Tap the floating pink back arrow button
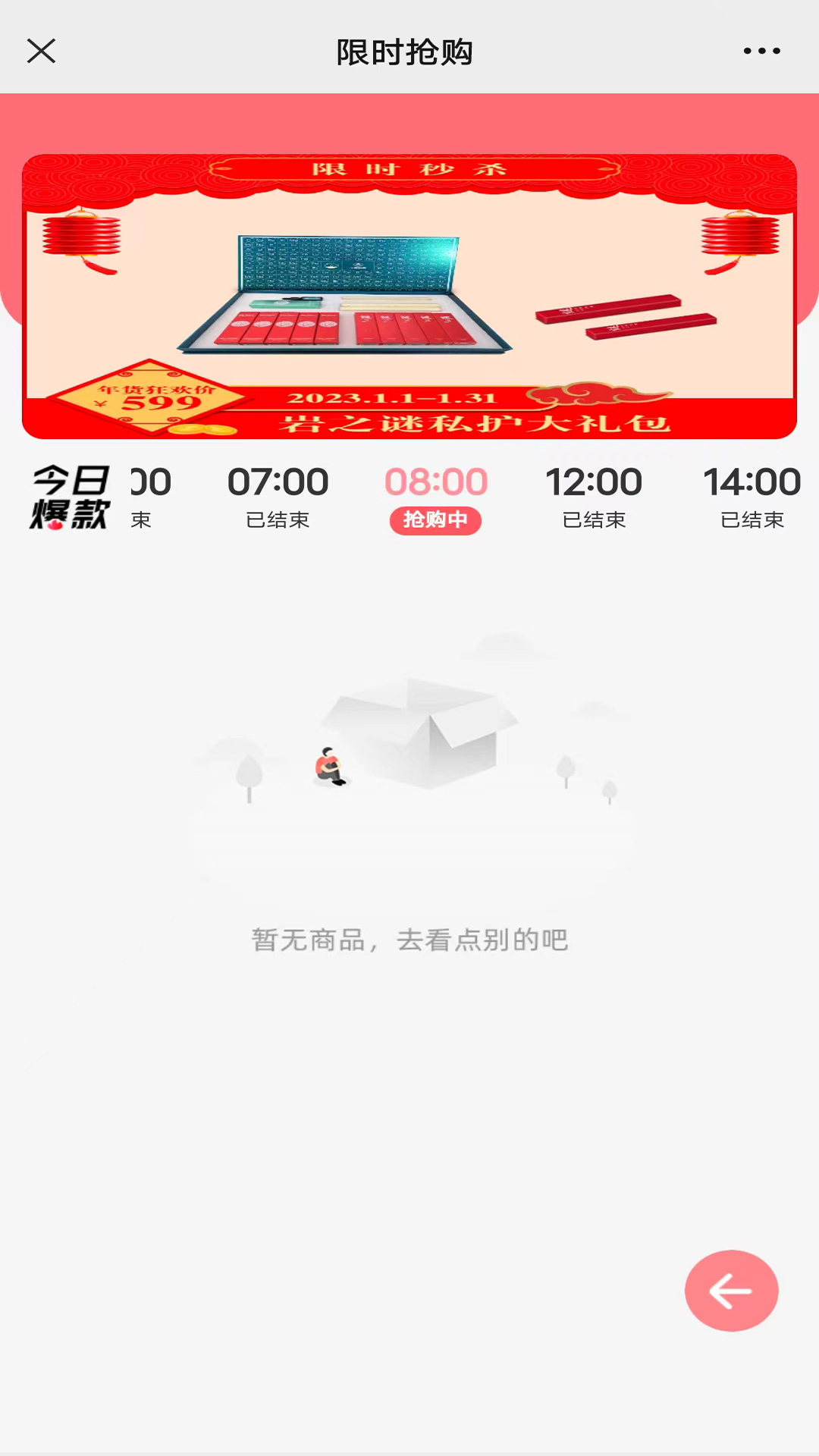This screenshot has width=819, height=1456. point(730,1290)
